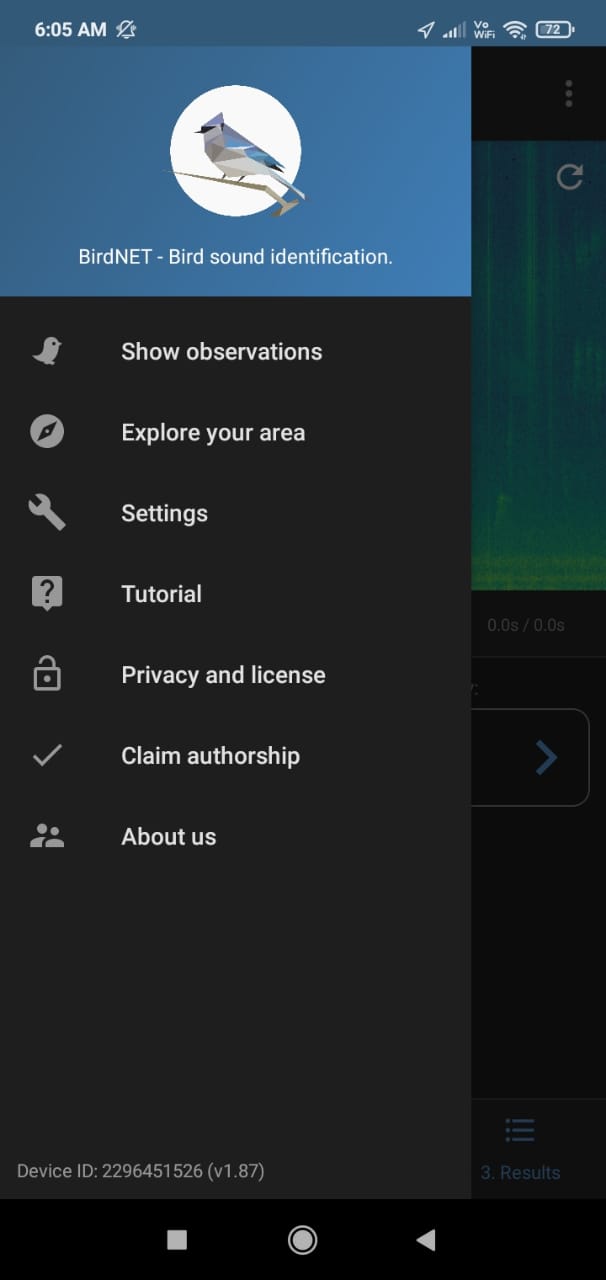606x1280 pixels.
Task: Open About us
Action: [235, 837]
